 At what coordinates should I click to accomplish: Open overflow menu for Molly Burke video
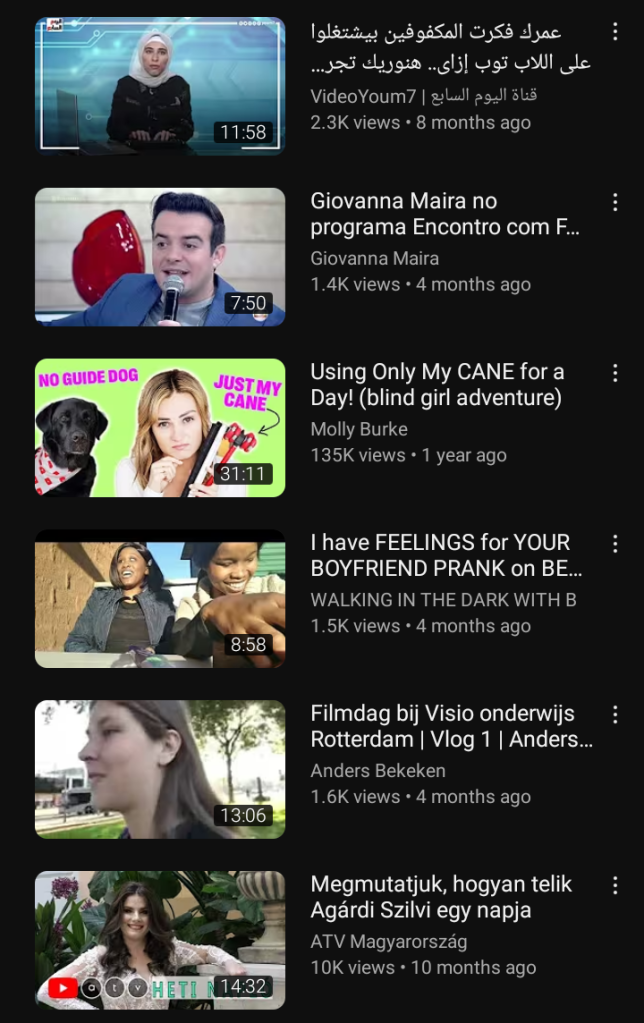pyautogui.click(x=614, y=373)
